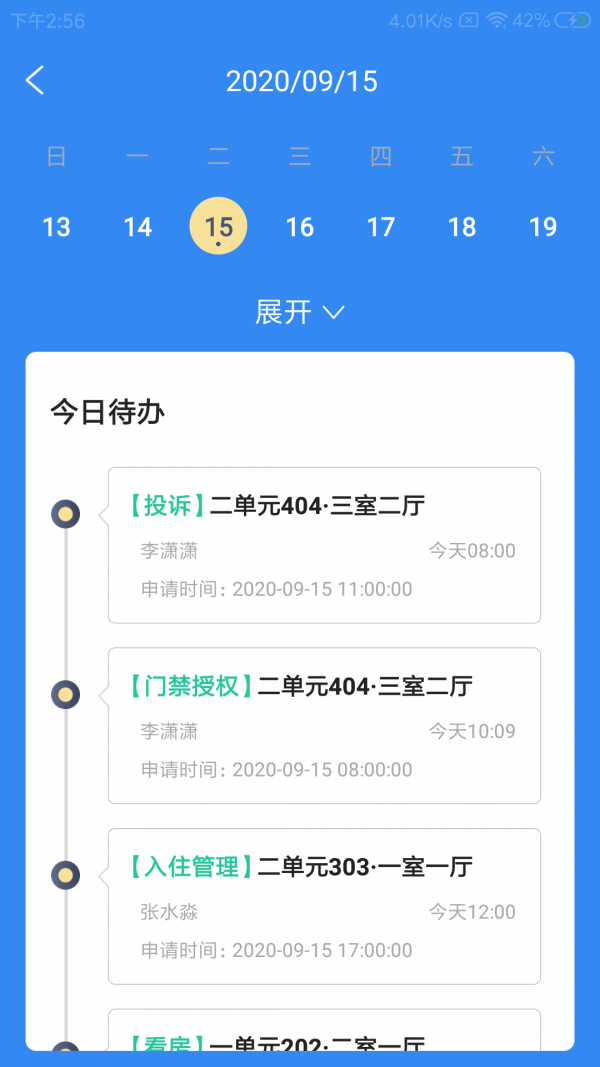Screen dimensions: 600x1067
Task: Select date 13 in the week calendar
Action: coord(56,227)
